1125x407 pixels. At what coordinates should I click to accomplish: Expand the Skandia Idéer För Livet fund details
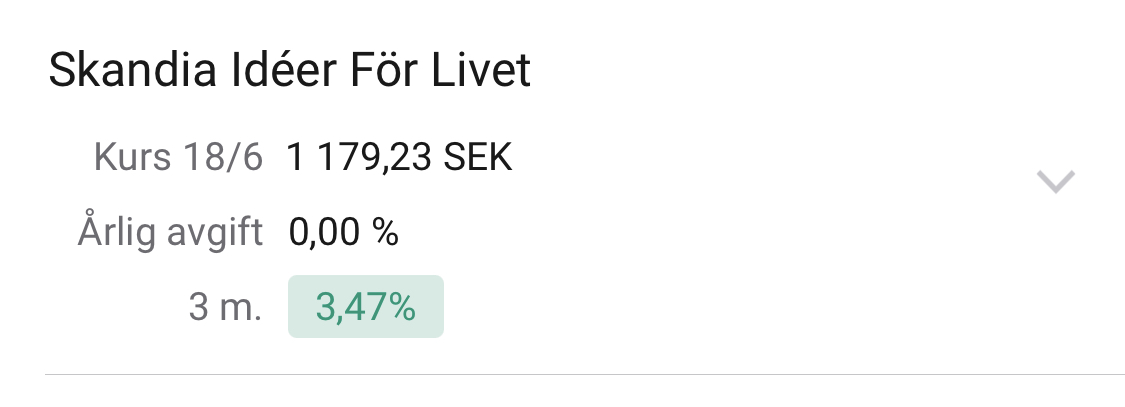click(x=1055, y=182)
